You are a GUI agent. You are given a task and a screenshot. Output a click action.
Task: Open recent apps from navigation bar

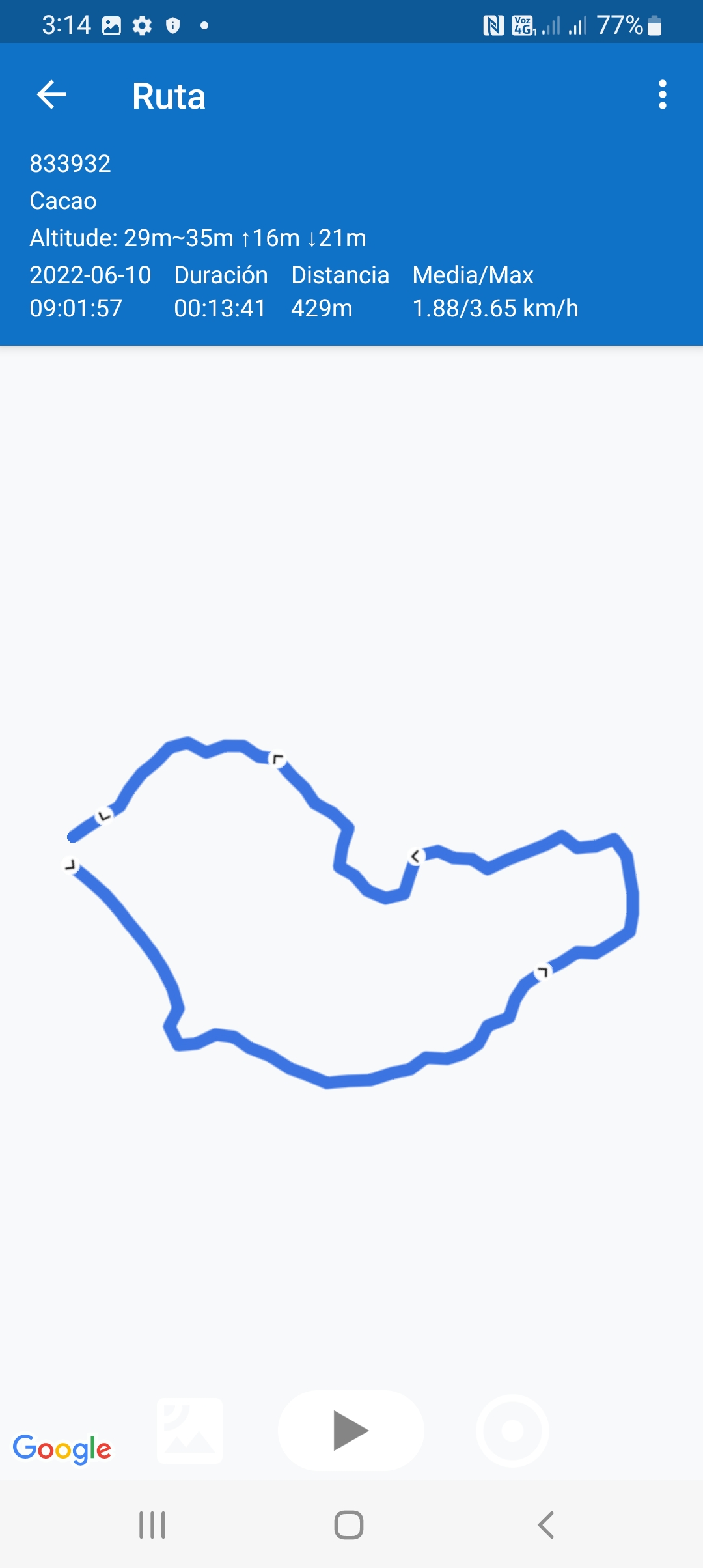click(152, 1525)
